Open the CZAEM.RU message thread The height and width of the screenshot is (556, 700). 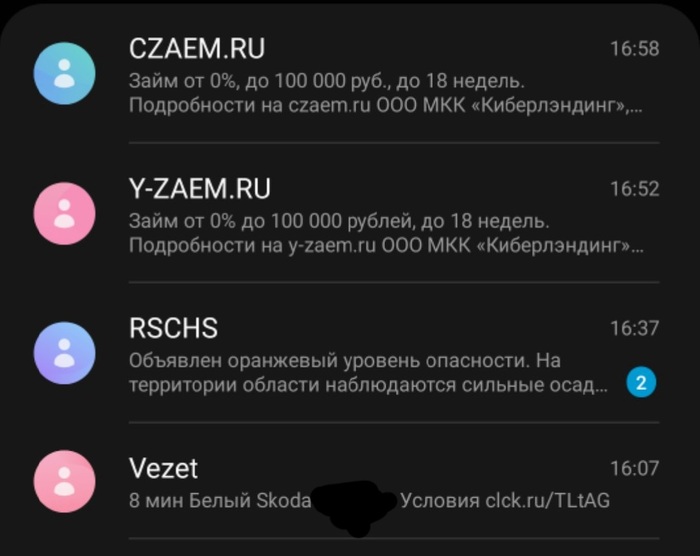(x=380, y=75)
